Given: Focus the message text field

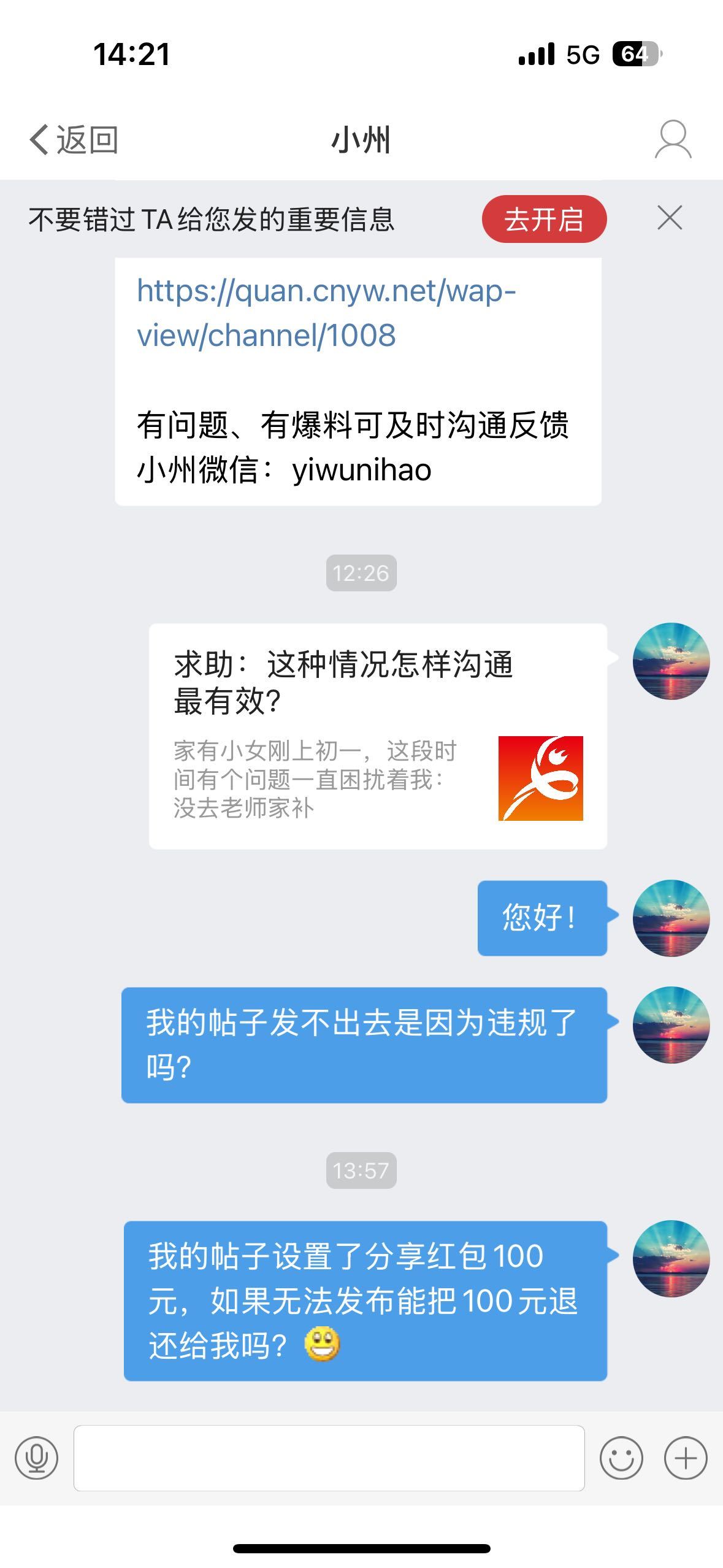Looking at the screenshot, I should click(x=329, y=1458).
